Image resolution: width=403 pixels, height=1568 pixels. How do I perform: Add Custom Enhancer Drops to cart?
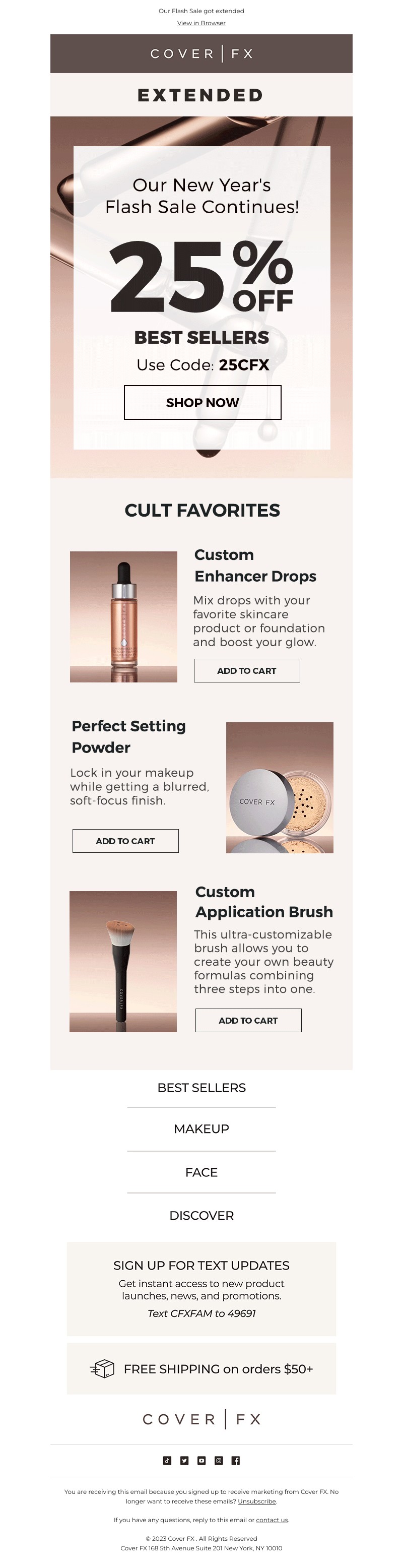coord(246,670)
